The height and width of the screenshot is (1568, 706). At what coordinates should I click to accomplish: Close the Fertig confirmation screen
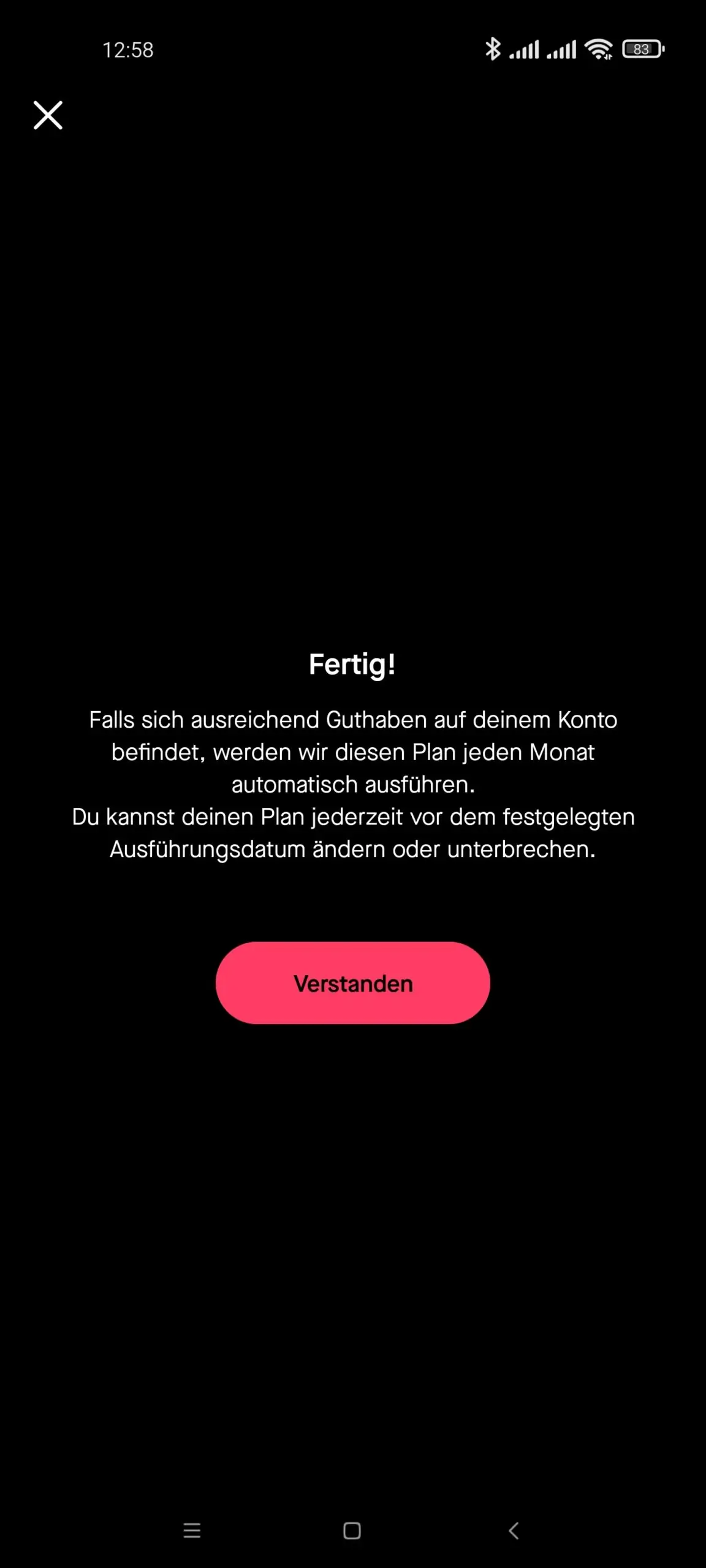(x=48, y=115)
